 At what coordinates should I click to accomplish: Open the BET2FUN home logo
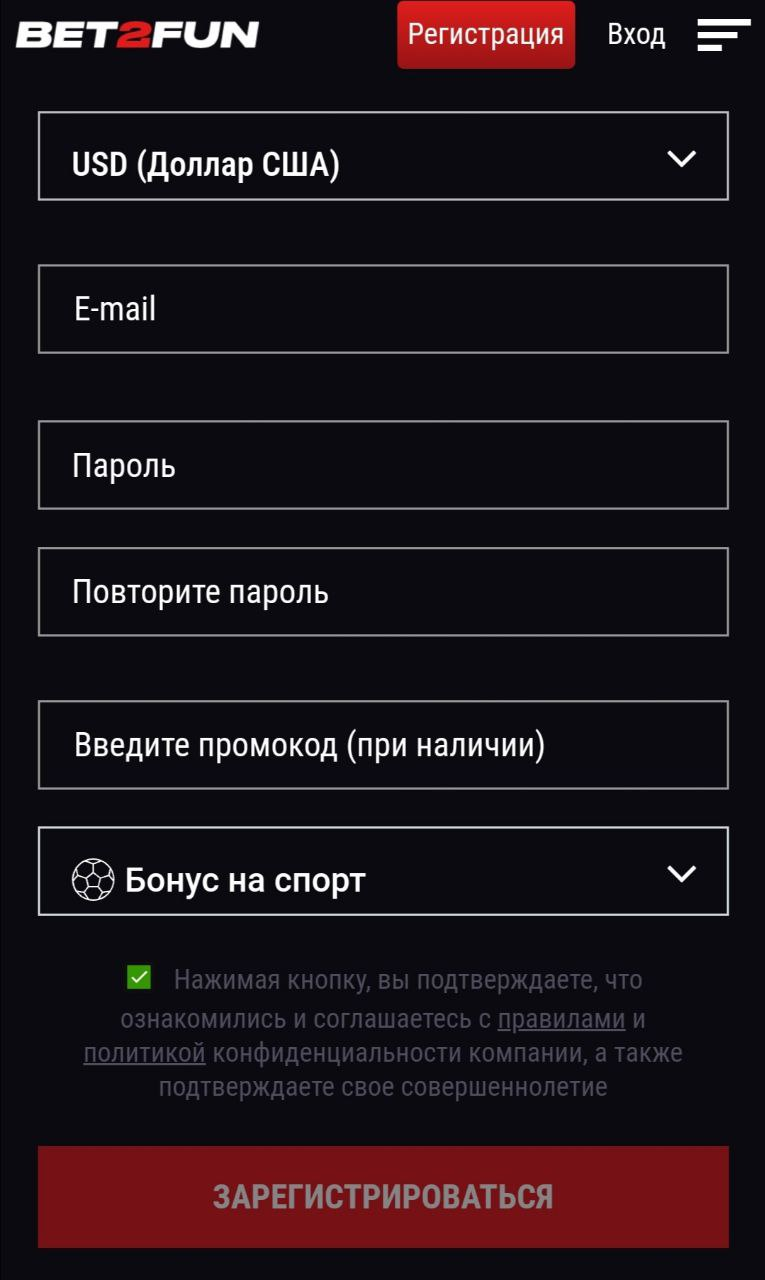[x=137, y=35]
